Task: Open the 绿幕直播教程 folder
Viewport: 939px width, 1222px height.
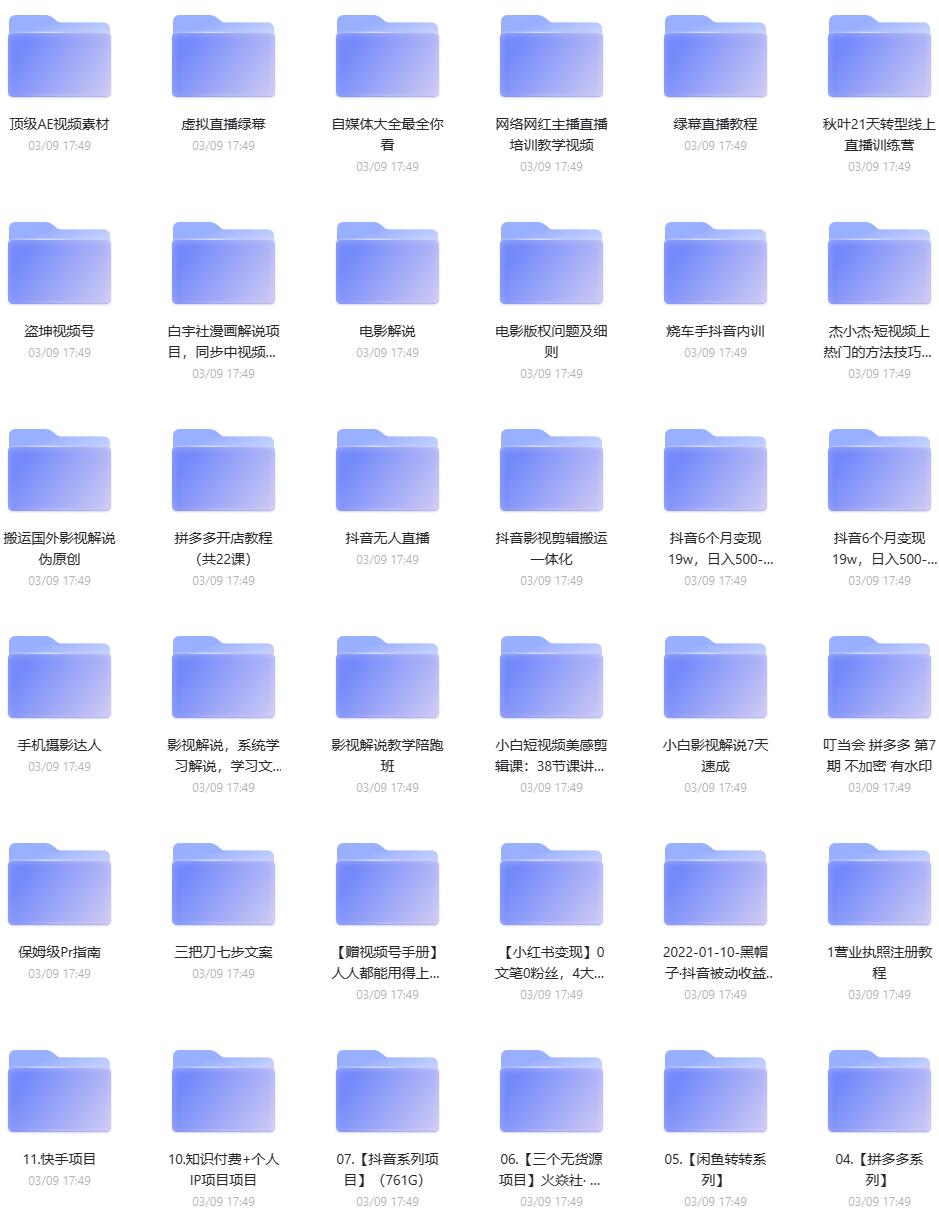Action: (x=714, y=57)
